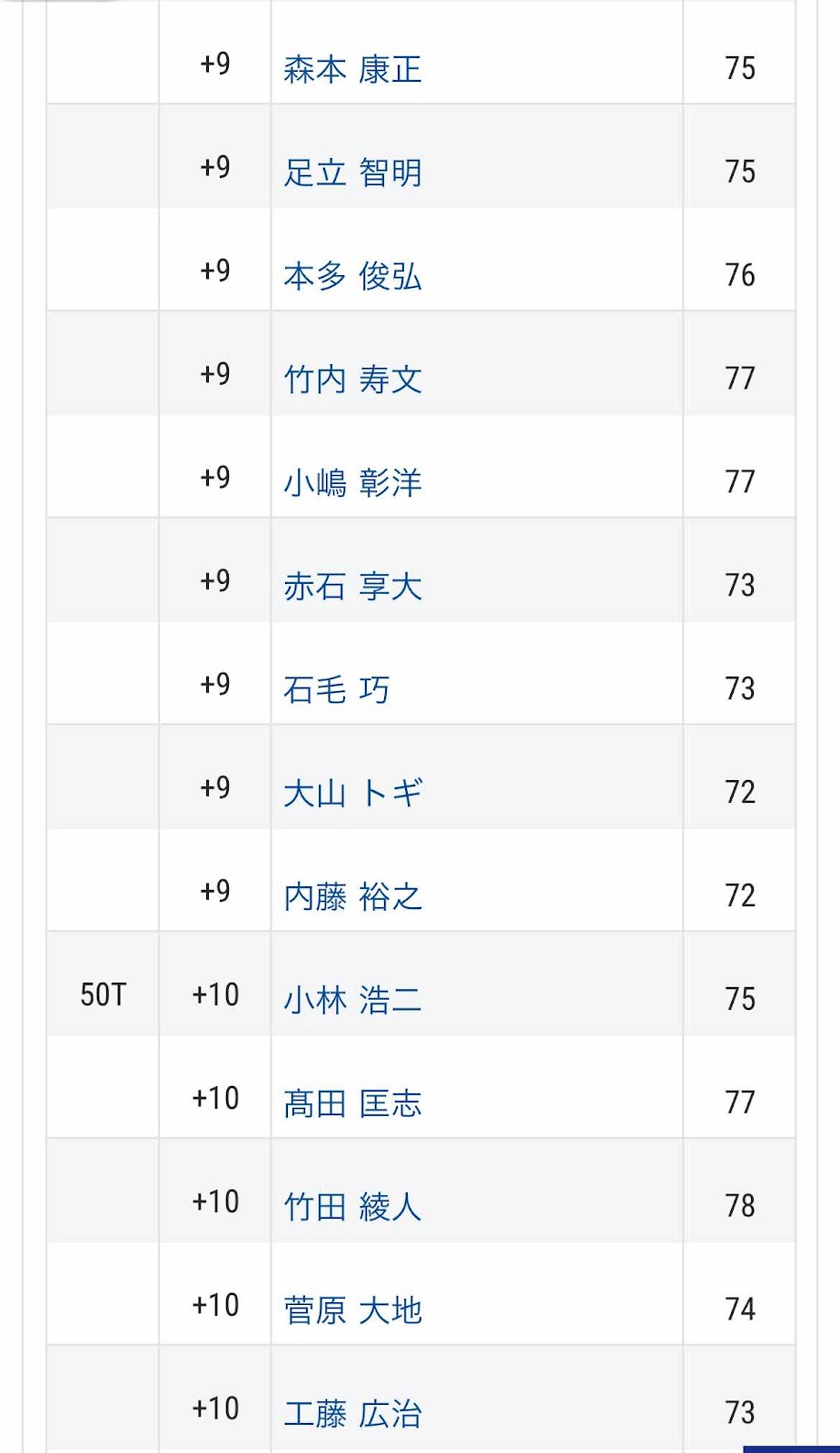
Task: Tap the name 小林 浩二
Action: click(352, 1001)
